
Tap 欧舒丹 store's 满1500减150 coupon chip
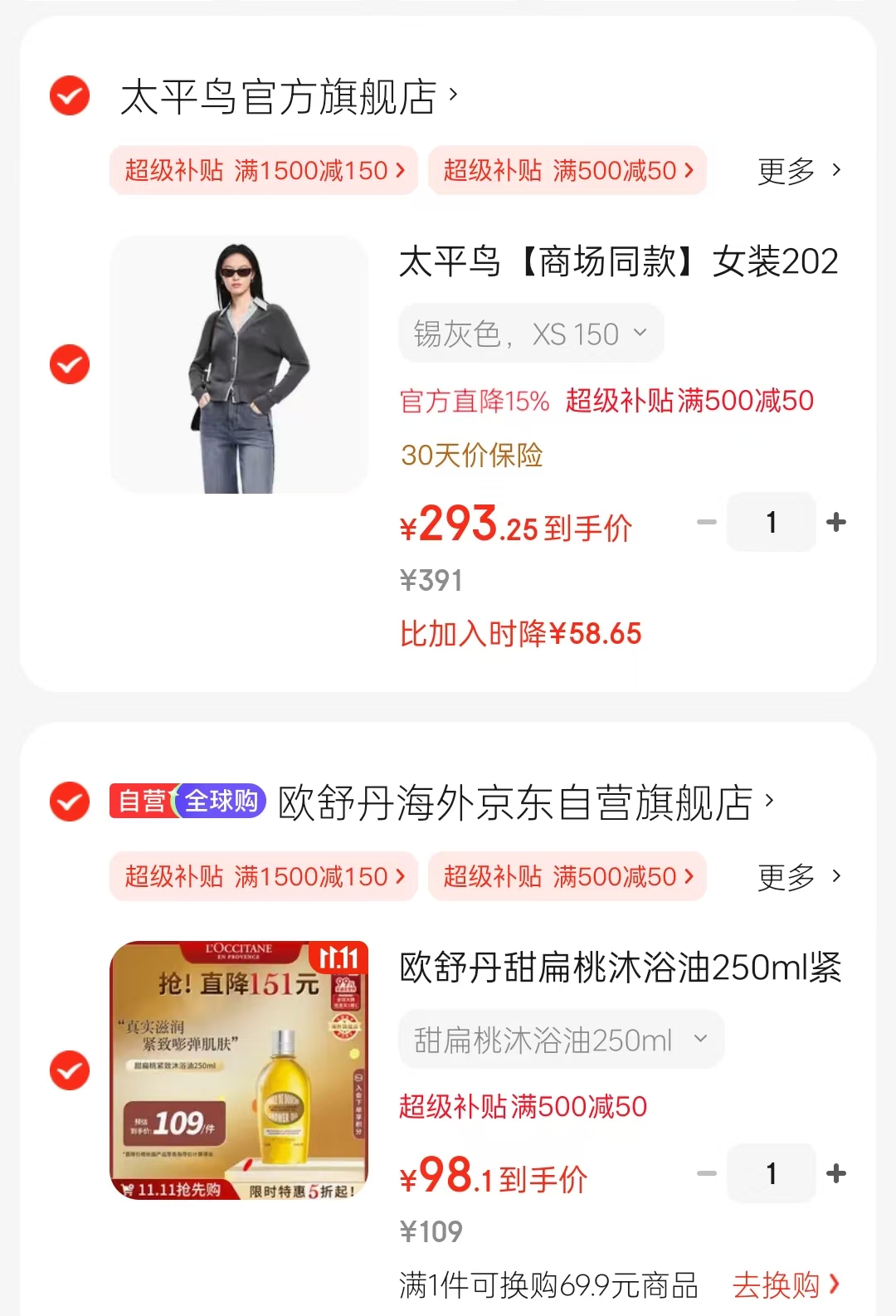pyautogui.click(x=264, y=876)
